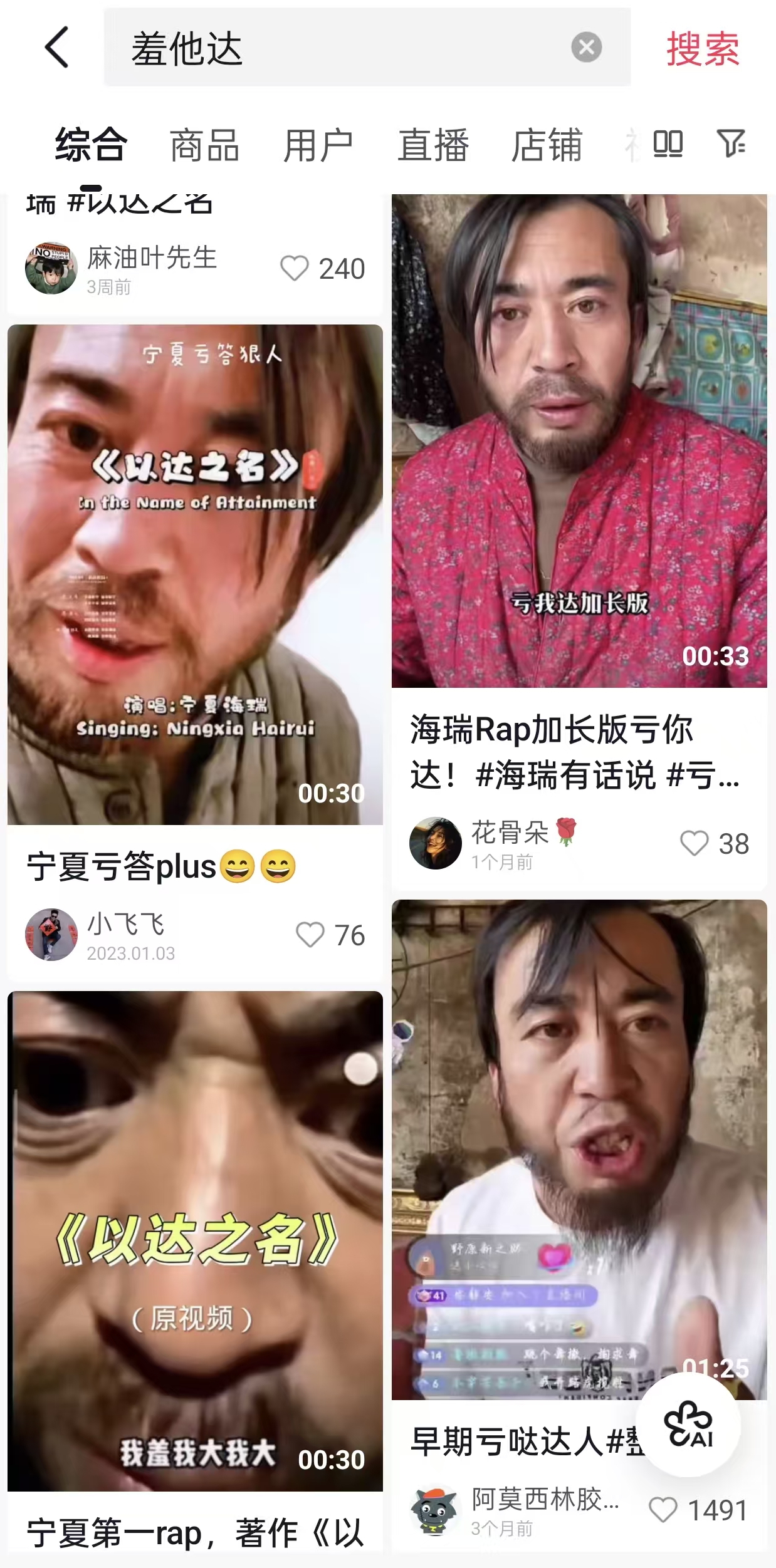Play the 宁夏第一rap 以达之名 video
The width and height of the screenshot is (776, 1568).
click(195, 1241)
